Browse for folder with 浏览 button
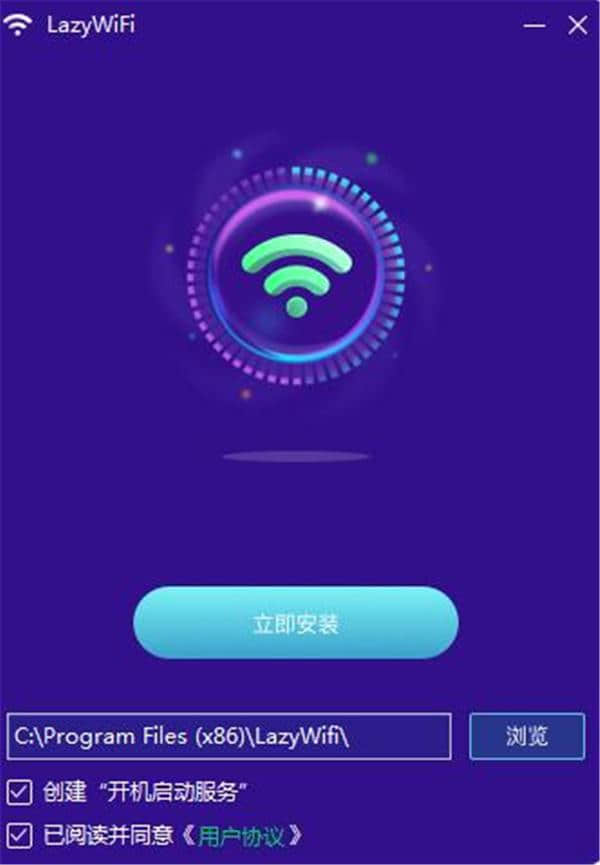Viewport: 600px width, 865px height. click(527, 737)
